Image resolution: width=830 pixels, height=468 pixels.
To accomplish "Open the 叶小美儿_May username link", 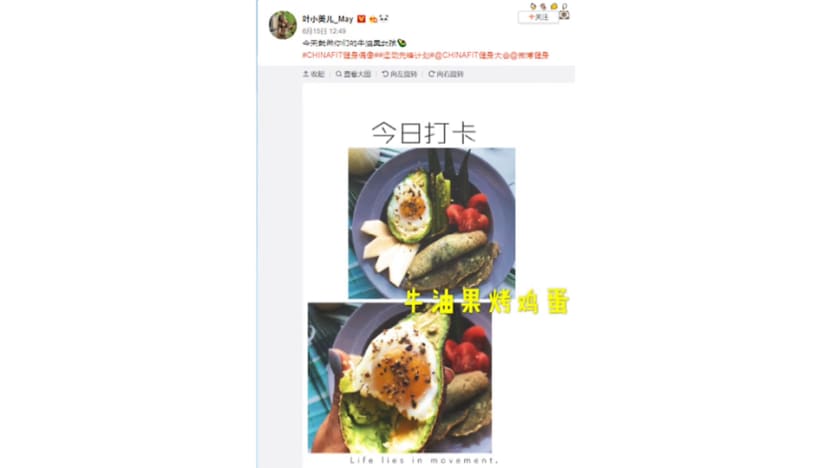I will [x=329, y=18].
